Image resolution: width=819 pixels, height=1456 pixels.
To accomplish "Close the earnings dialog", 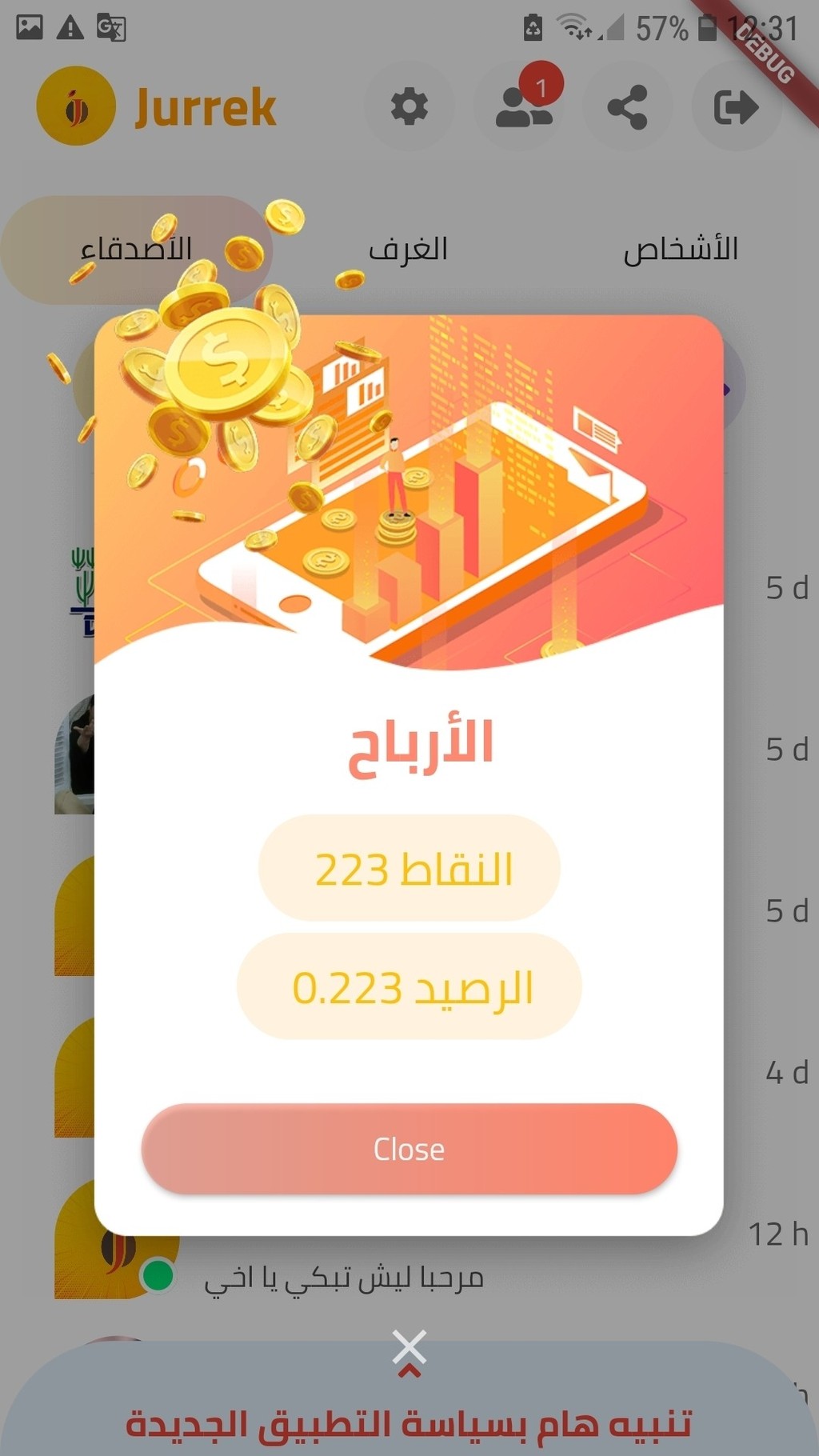I will coord(409,1149).
